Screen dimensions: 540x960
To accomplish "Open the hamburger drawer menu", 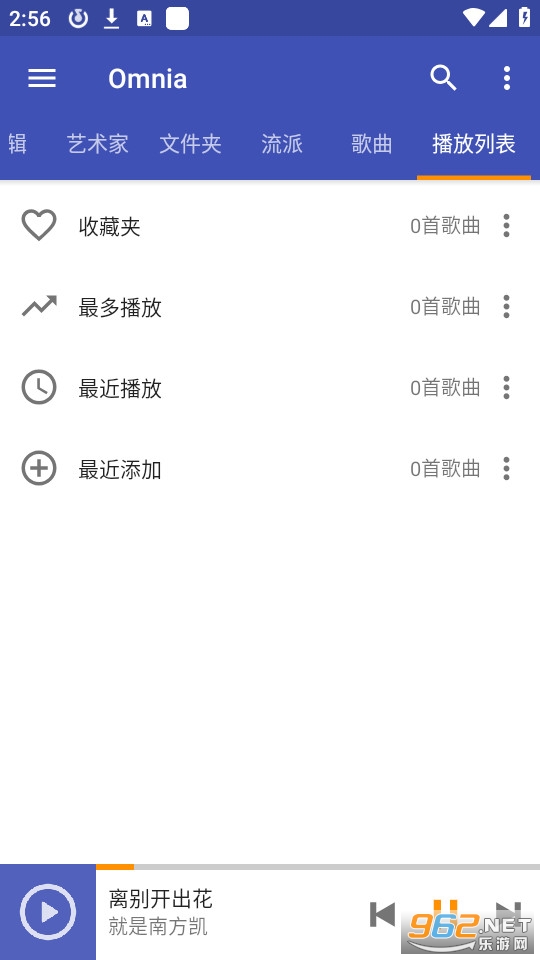I will 42,78.
